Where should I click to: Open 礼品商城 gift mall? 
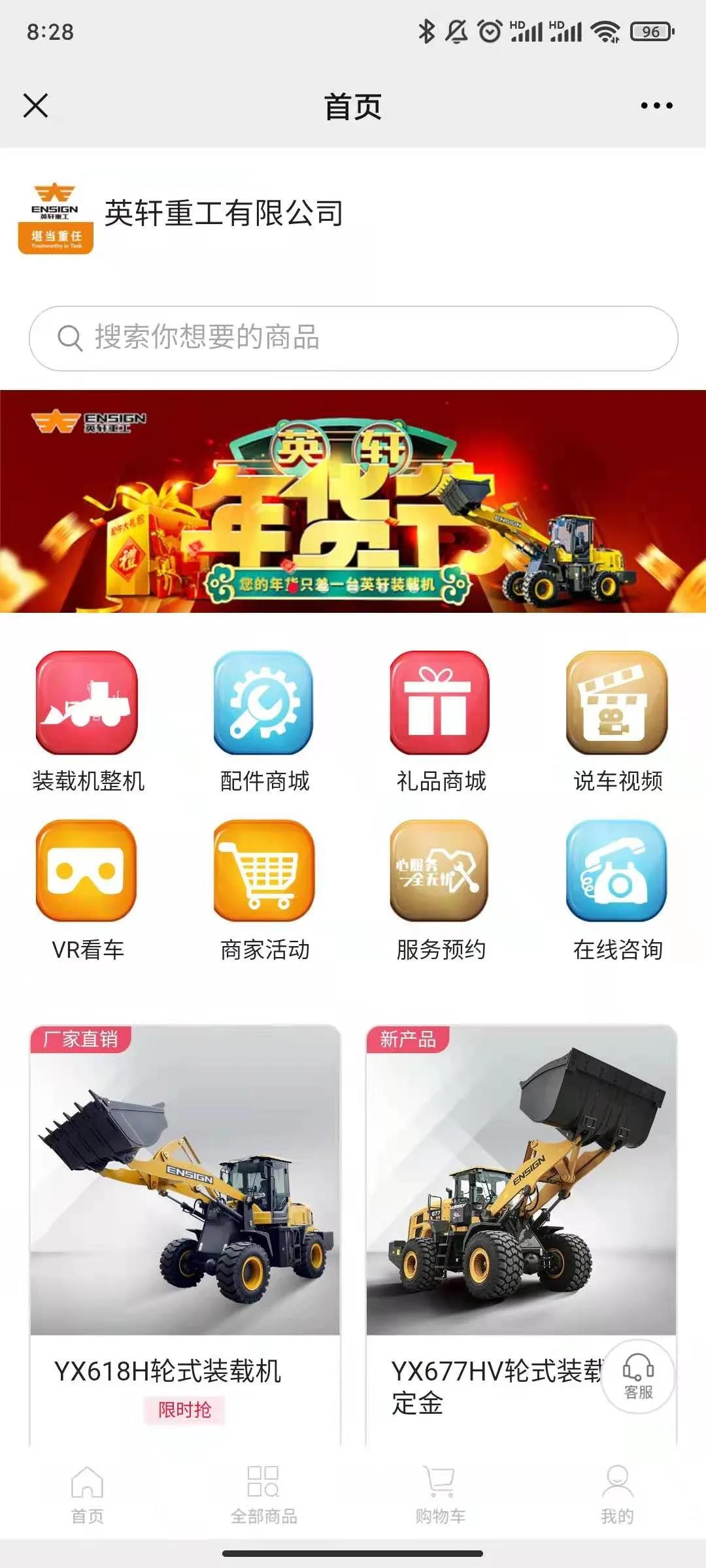pos(441,721)
